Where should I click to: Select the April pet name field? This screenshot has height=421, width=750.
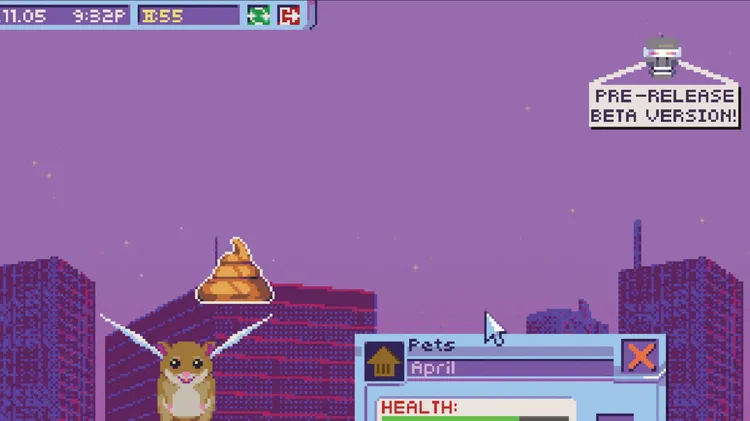click(x=509, y=368)
